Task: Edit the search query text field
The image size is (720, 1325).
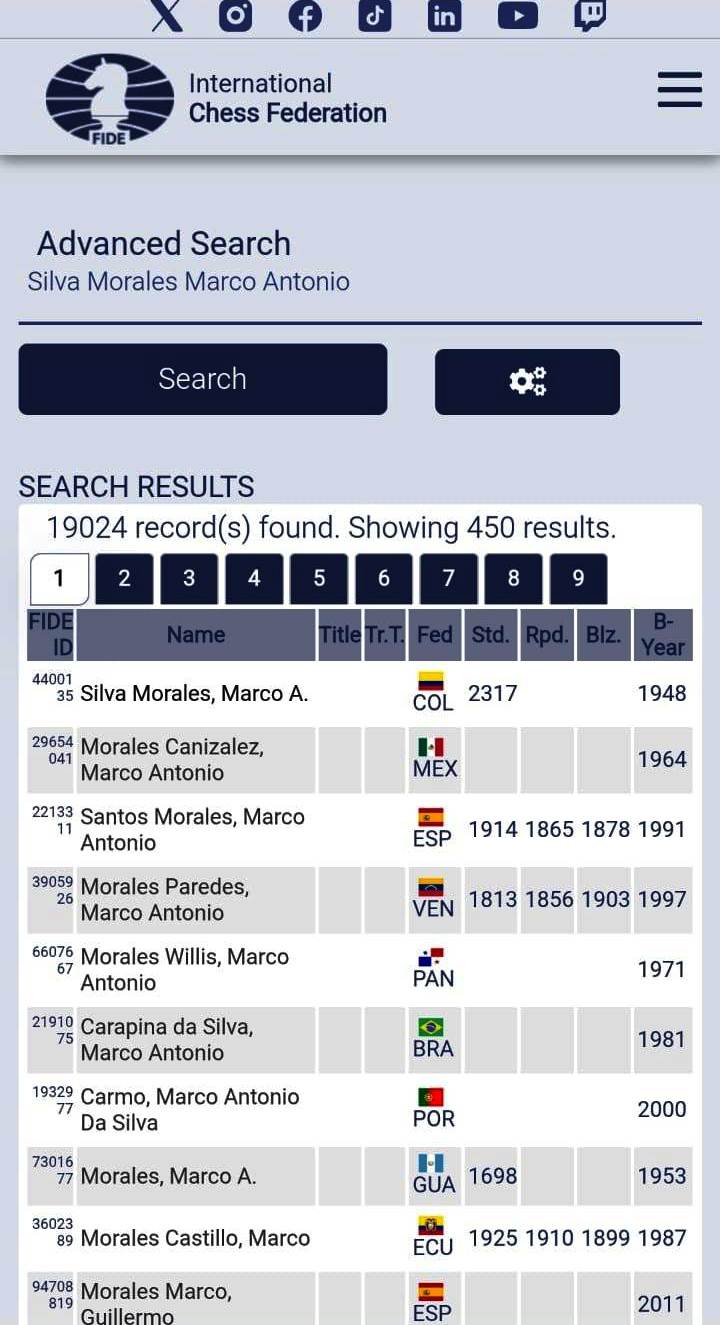Action: click(x=188, y=281)
